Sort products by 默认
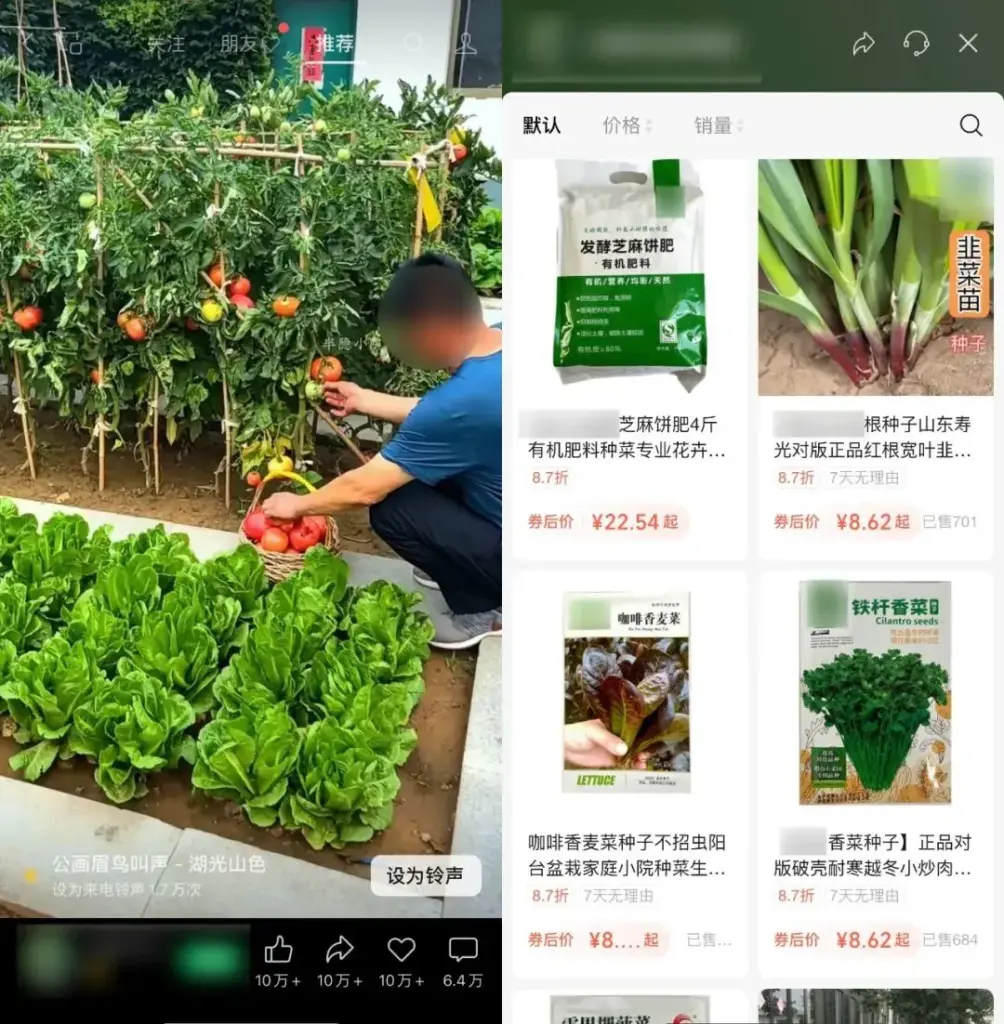 542,125
